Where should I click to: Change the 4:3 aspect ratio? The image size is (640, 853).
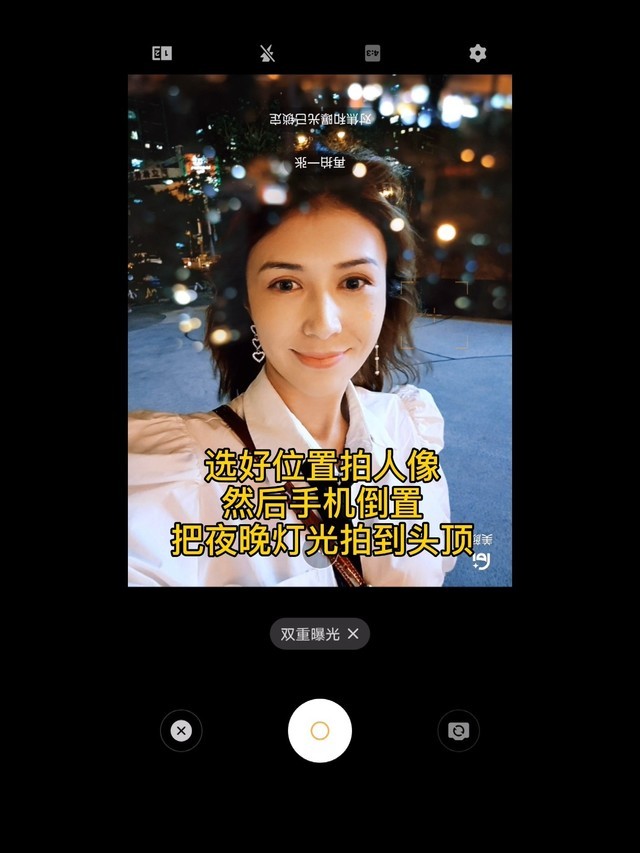[x=372, y=53]
